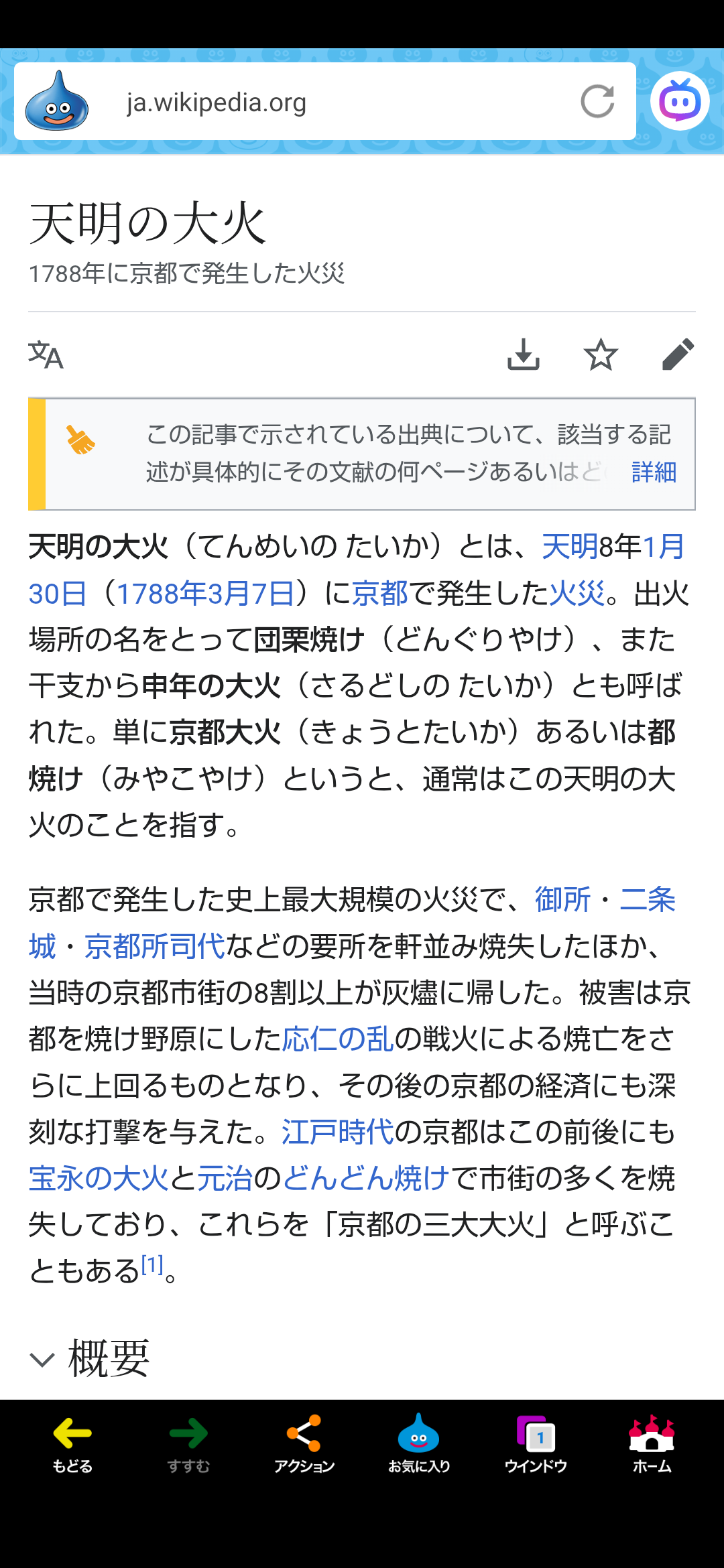Image resolution: width=724 pixels, height=1568 pixels.
Task: Go back with もどる button
Action: pyautogui.click(x=72, y=1444)
